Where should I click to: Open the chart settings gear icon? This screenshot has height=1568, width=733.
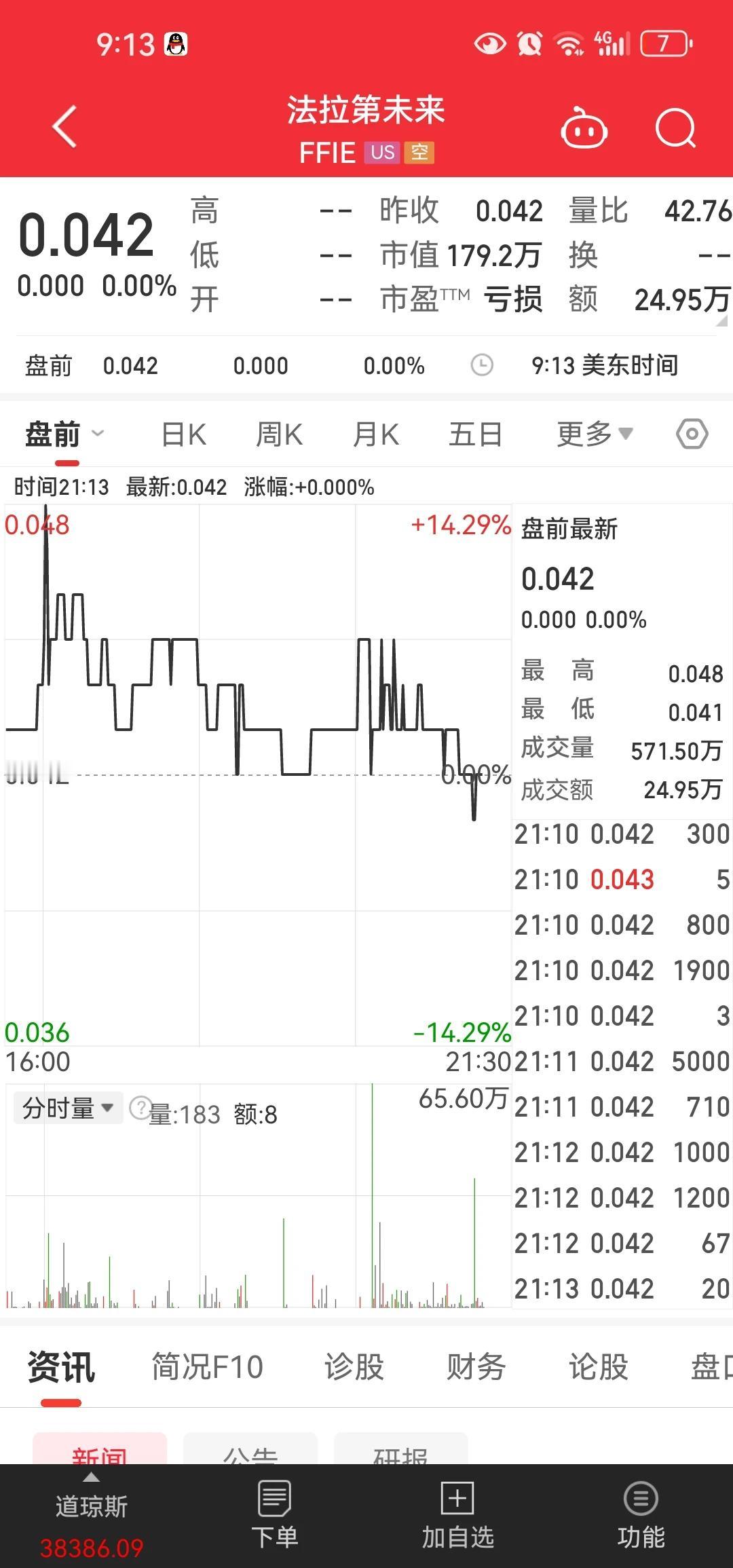pos(692,434)
